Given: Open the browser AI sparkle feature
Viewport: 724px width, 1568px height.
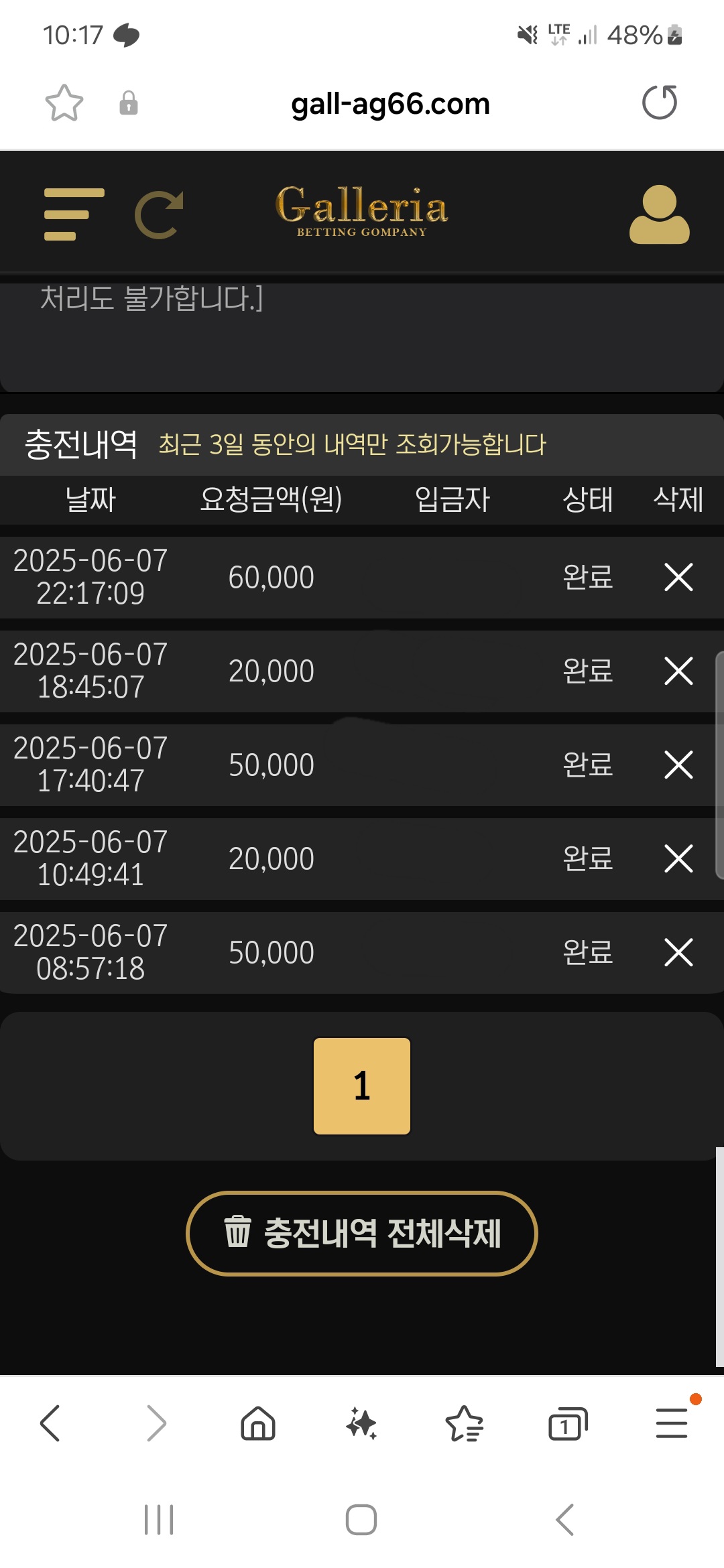Looking at the screenshot, I should pyautogui.click(x=361, y=1423).
